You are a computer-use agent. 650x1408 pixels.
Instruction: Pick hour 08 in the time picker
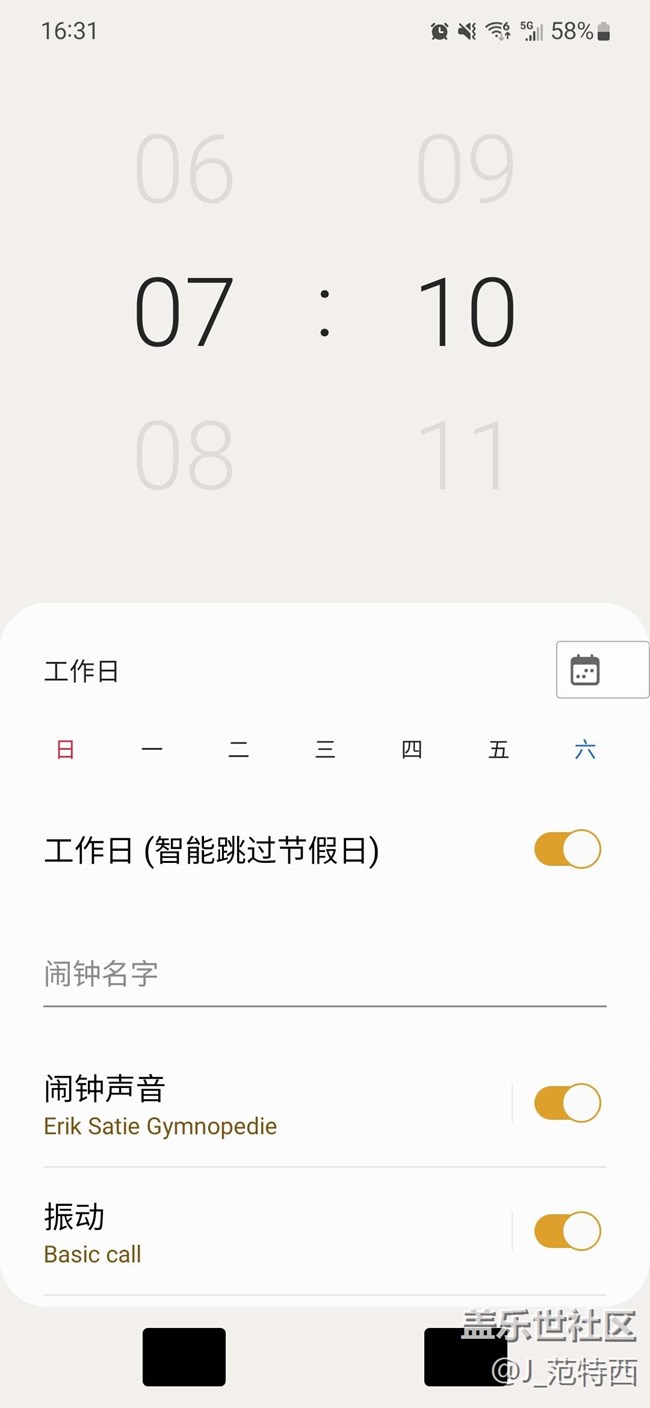click(184, 455)
